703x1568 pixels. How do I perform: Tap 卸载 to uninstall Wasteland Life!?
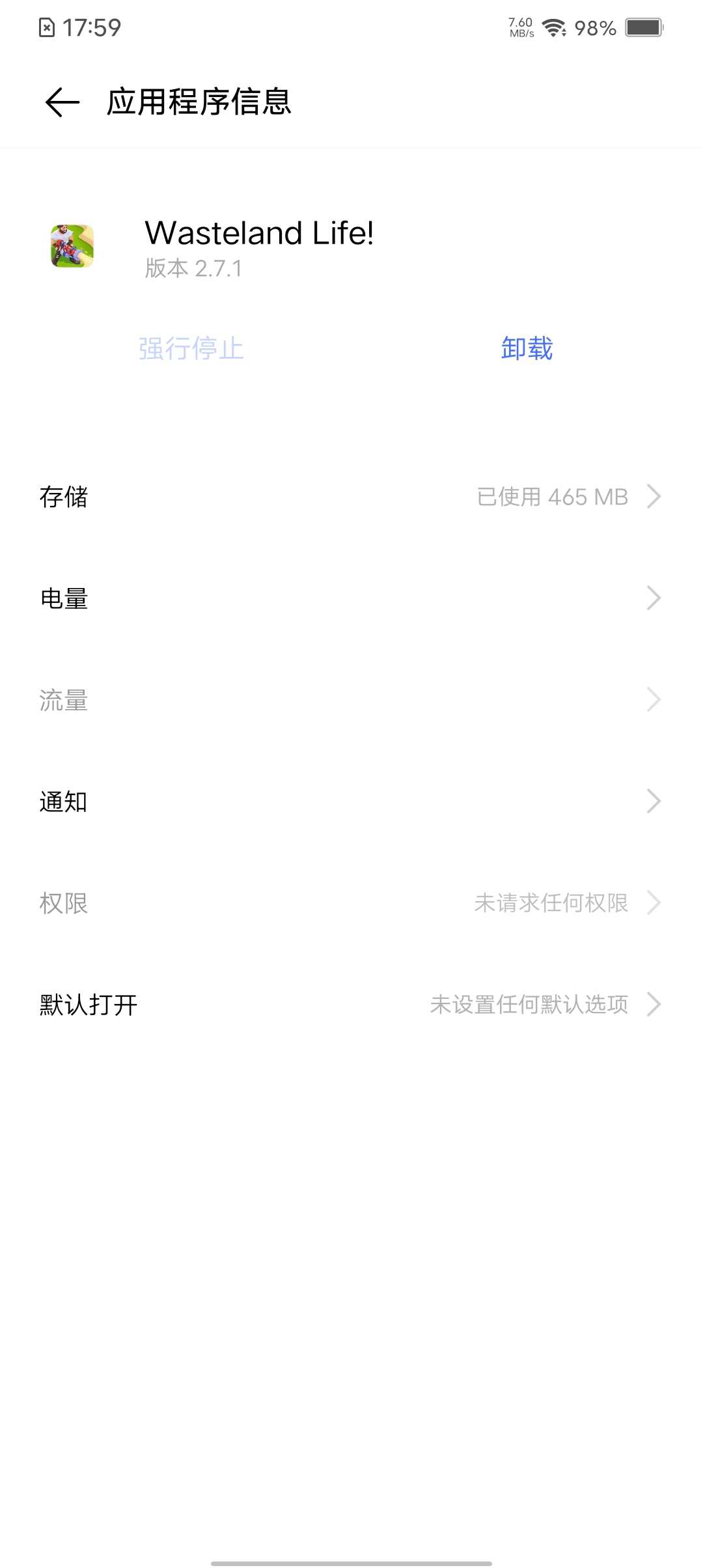527,348
